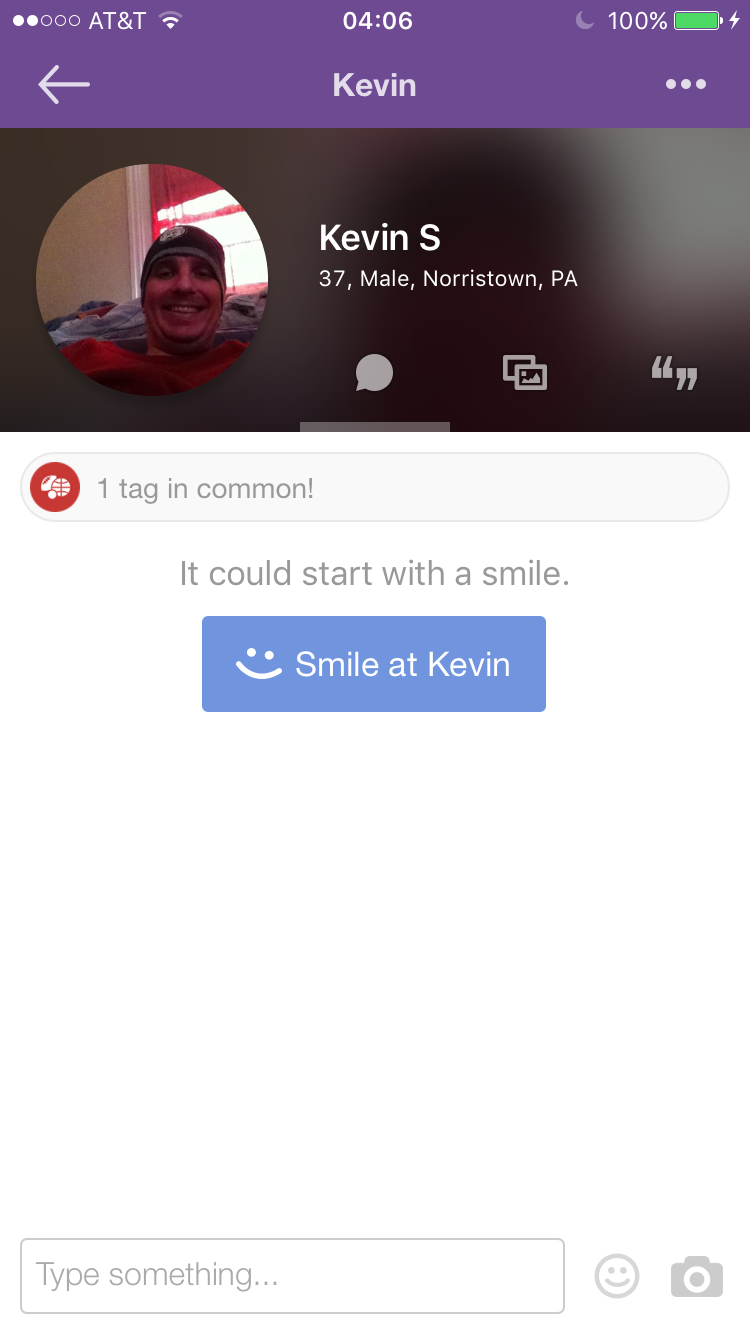Open the three-dot overflow menu
This screenshot has width=750, height=1334.
point(686,85)
